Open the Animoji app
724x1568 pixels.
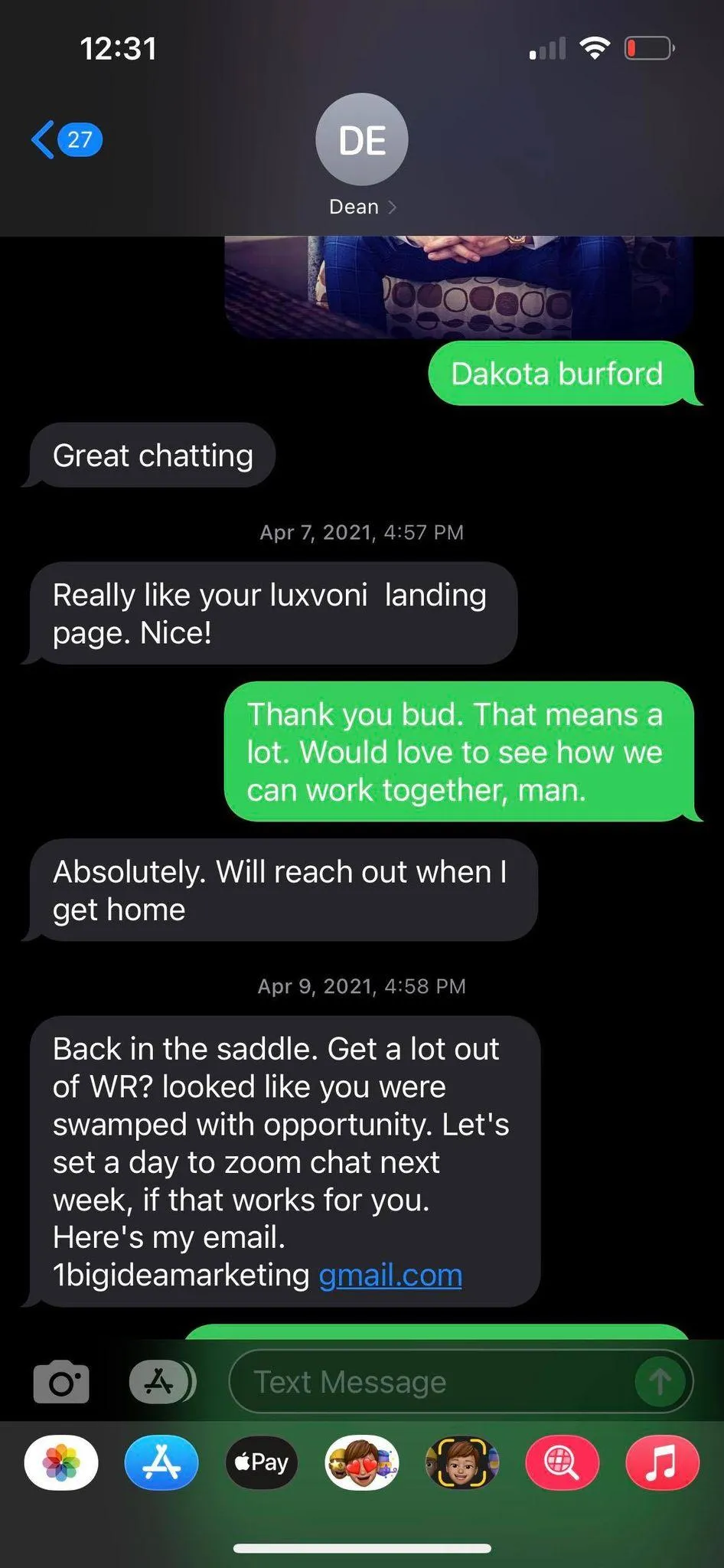point(461,1462)
